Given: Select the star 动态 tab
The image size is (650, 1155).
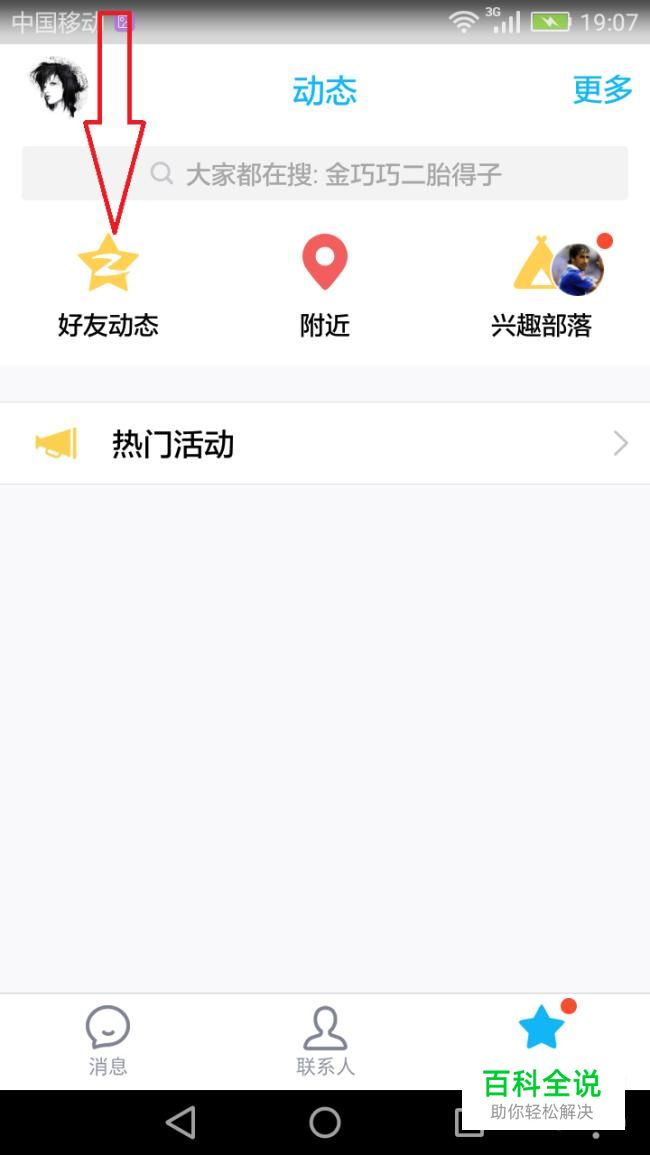Looking at the screenshot, I should [x=542, y=1030].
